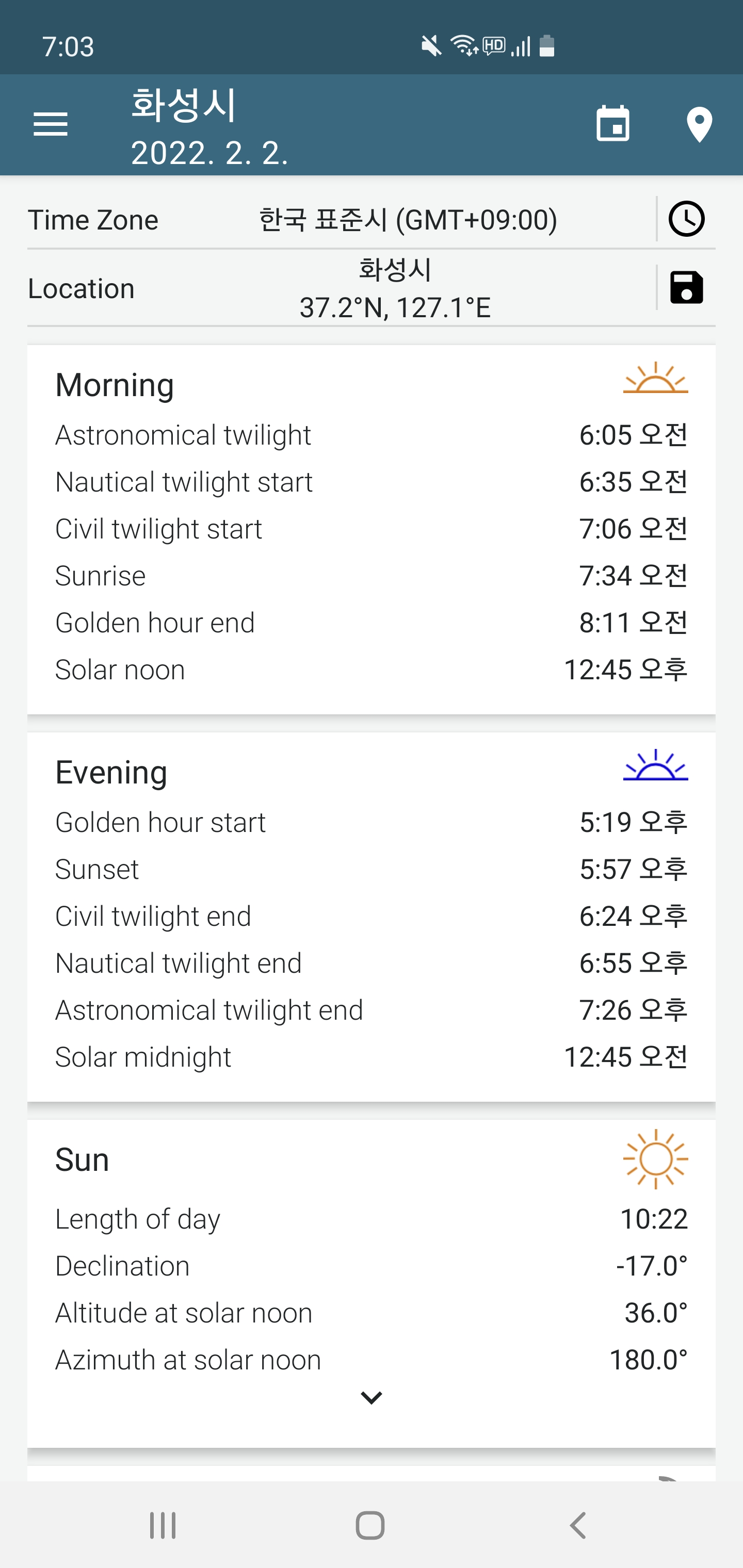Save the location with floppy disk icon
This screenshot has height=1568, width=743.
pyautogui.click(x=686, y=287)
